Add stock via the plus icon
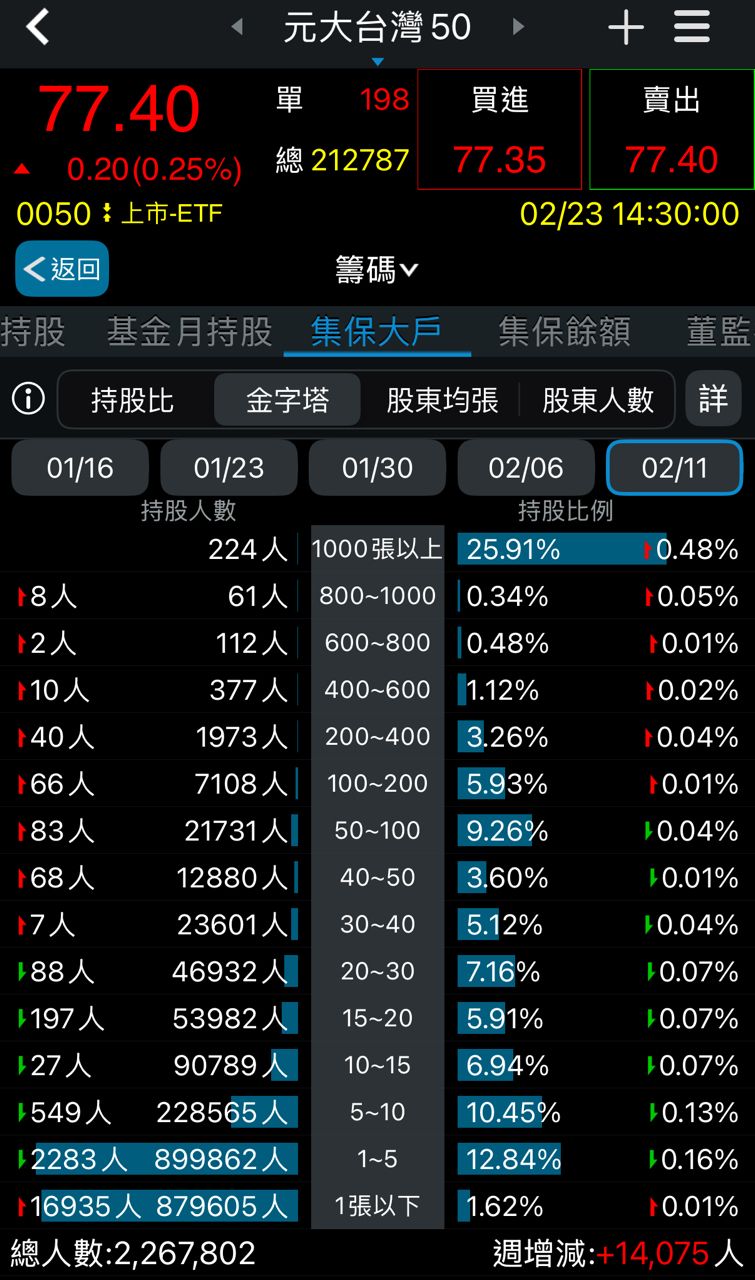 tap(626, 27)
